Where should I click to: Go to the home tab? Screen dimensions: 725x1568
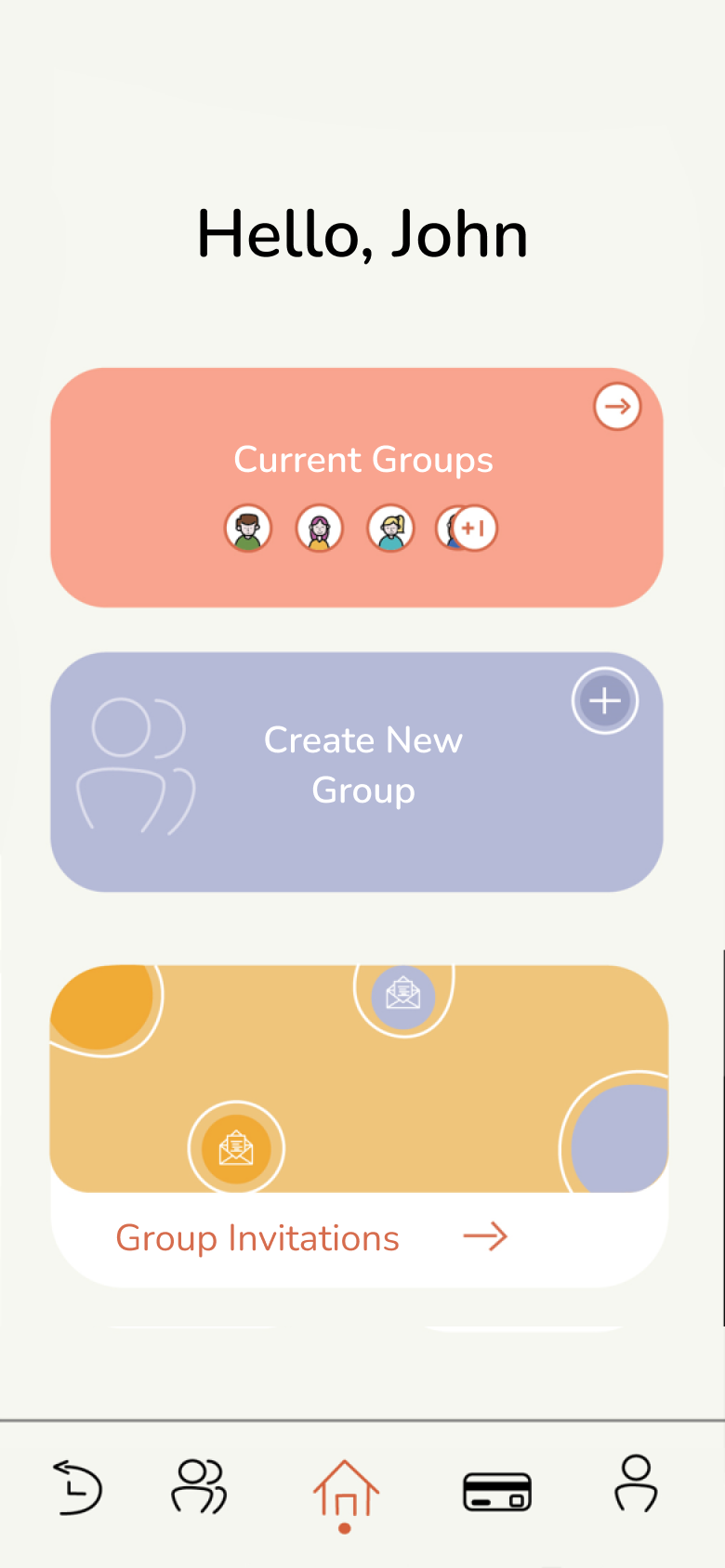pos(345,1492)
